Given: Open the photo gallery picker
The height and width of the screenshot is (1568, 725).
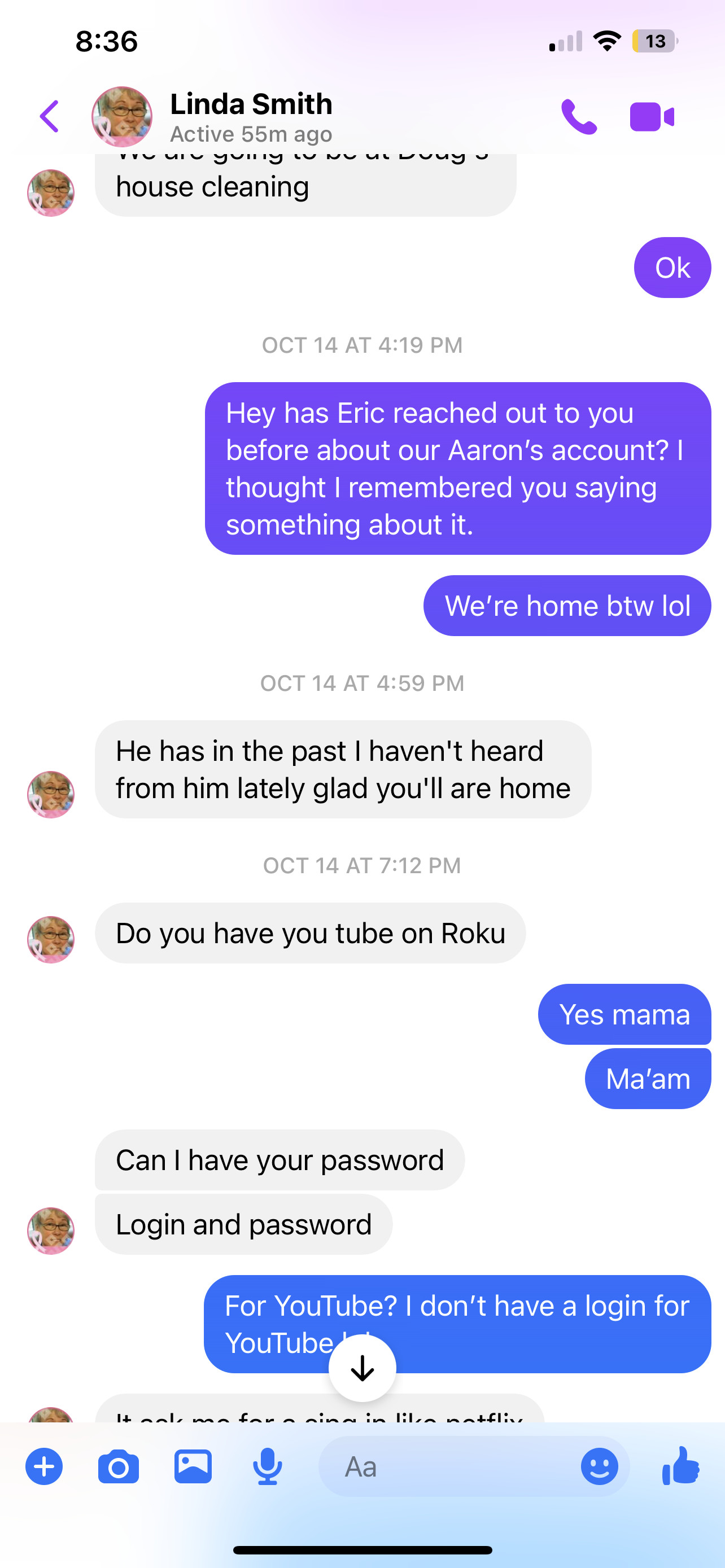Looking at the screenshot, I should click(x=193, y=1467).
